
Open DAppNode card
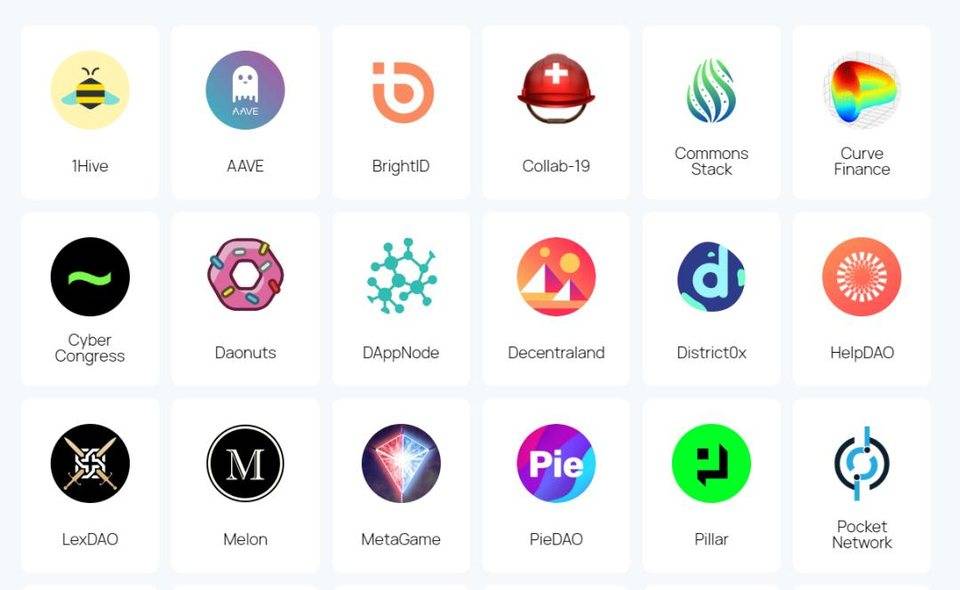click(x=401, y=298)
